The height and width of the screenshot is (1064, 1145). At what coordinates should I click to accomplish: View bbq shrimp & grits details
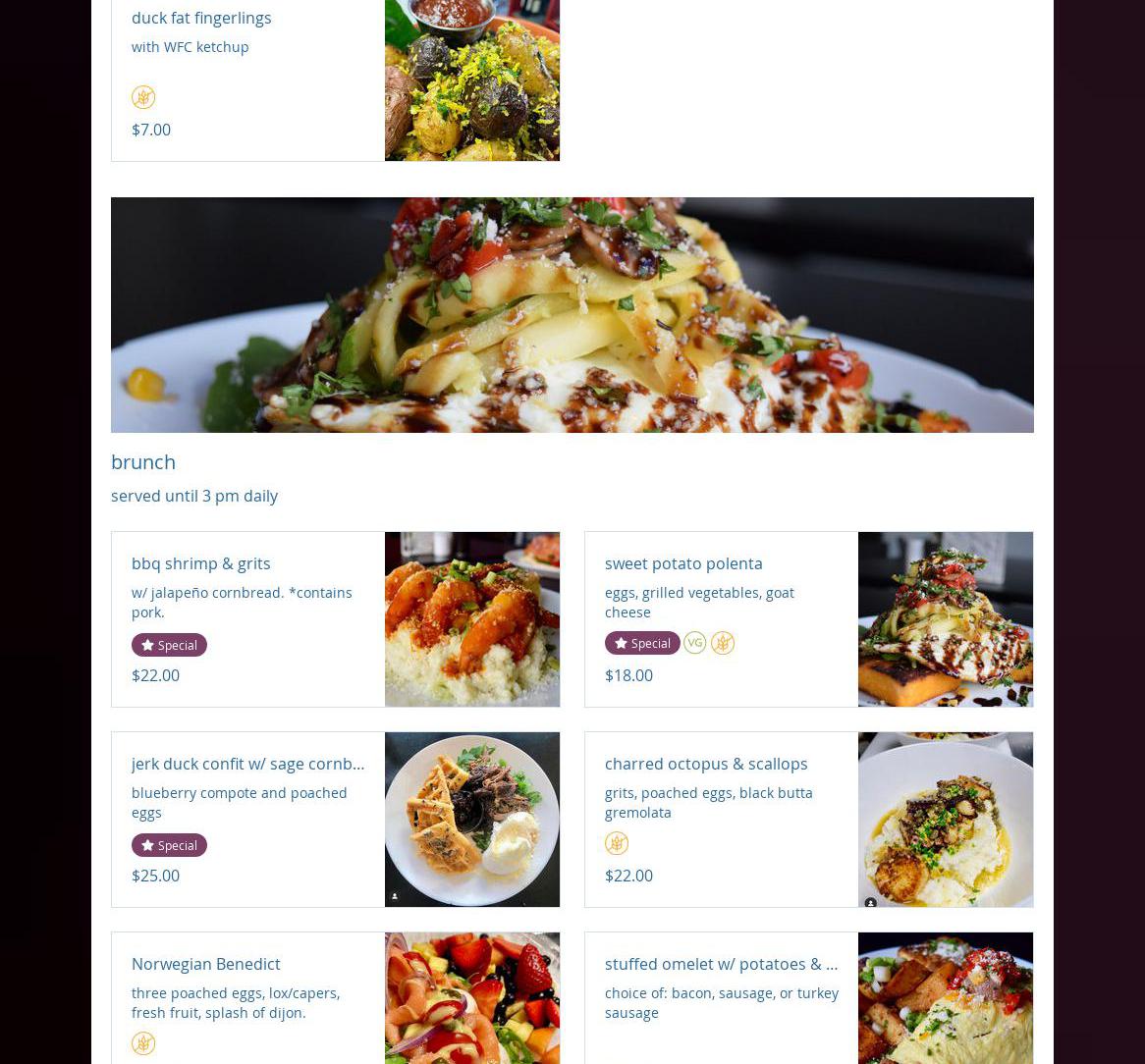coord(200,563)
